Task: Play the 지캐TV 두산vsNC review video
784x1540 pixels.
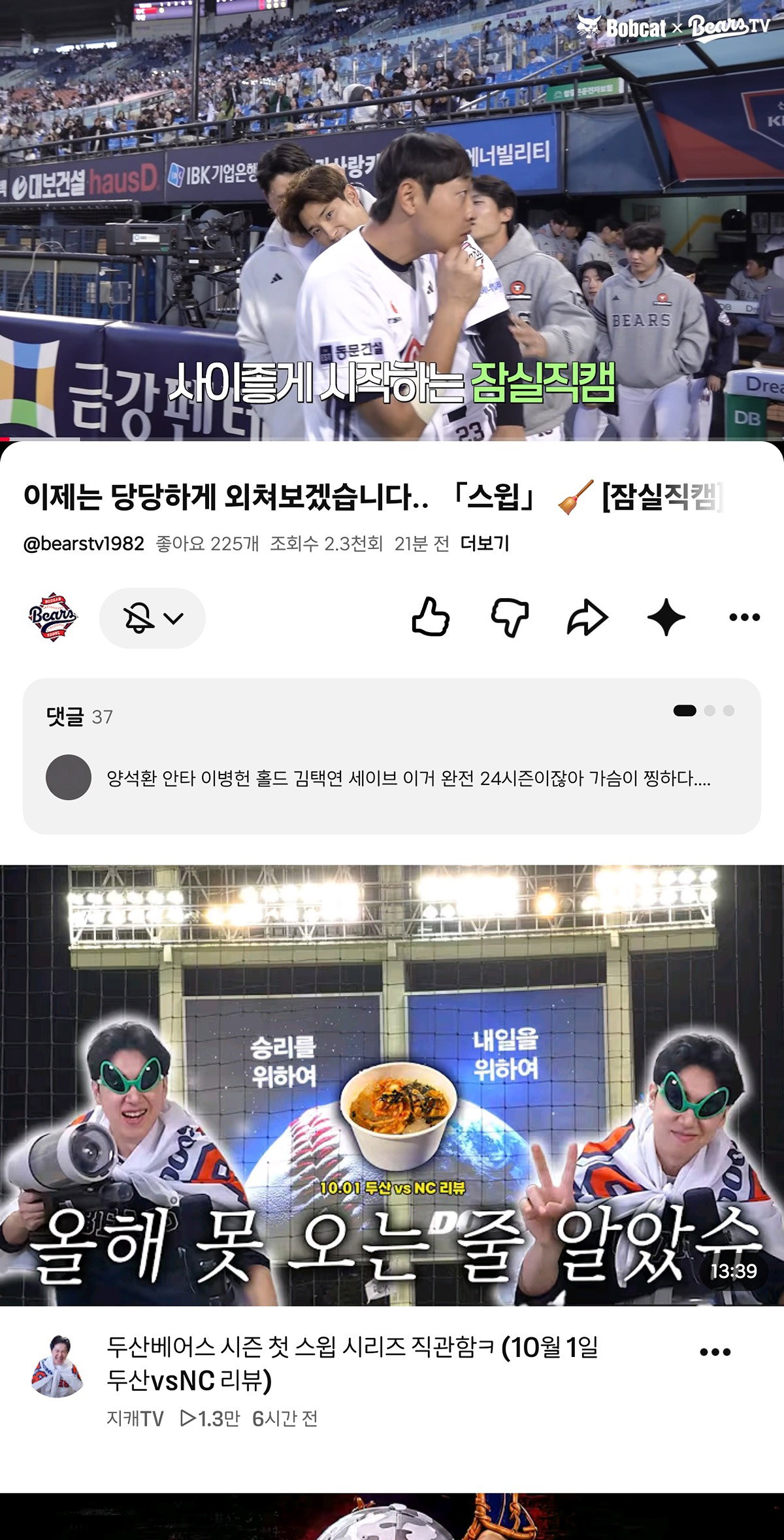Action: pyautogui.click(x=392, y=1086)
